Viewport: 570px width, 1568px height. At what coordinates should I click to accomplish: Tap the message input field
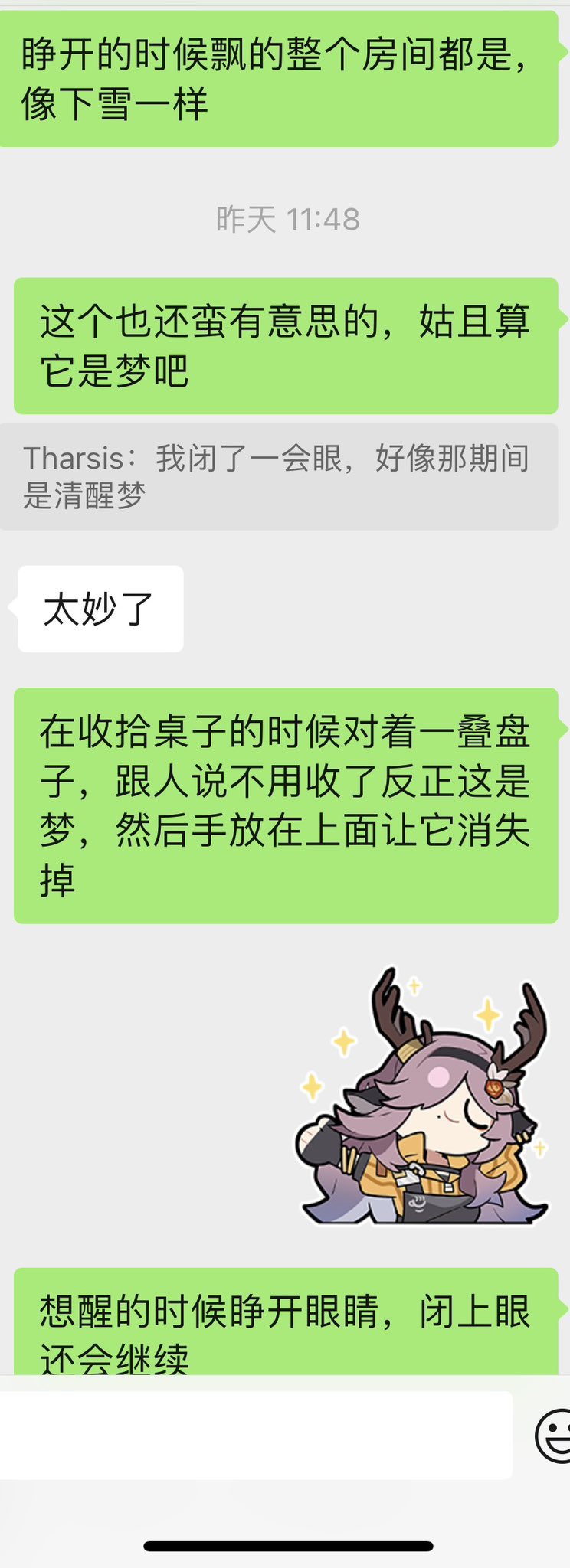point(255,1436)
